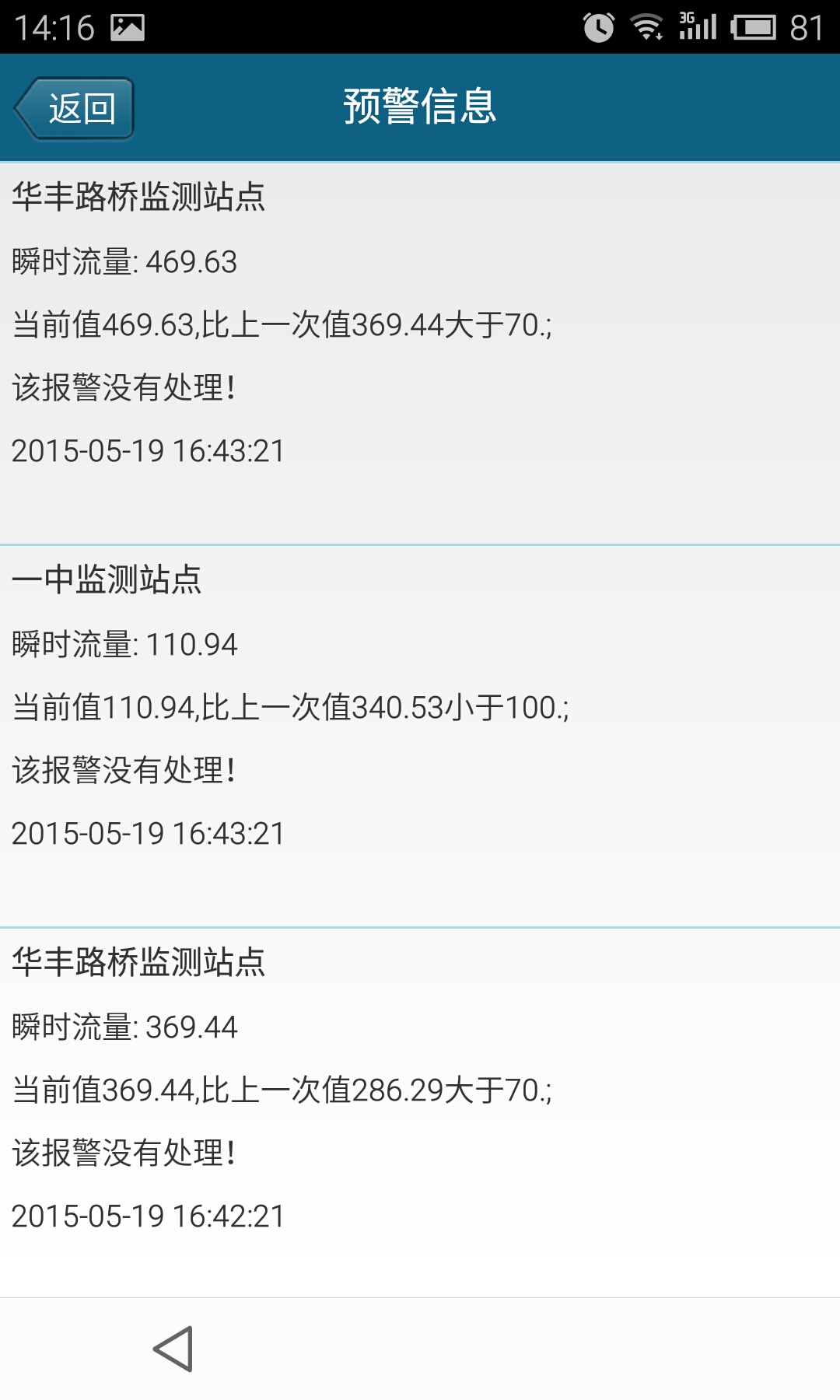Tap the 返回 back button

75,109
